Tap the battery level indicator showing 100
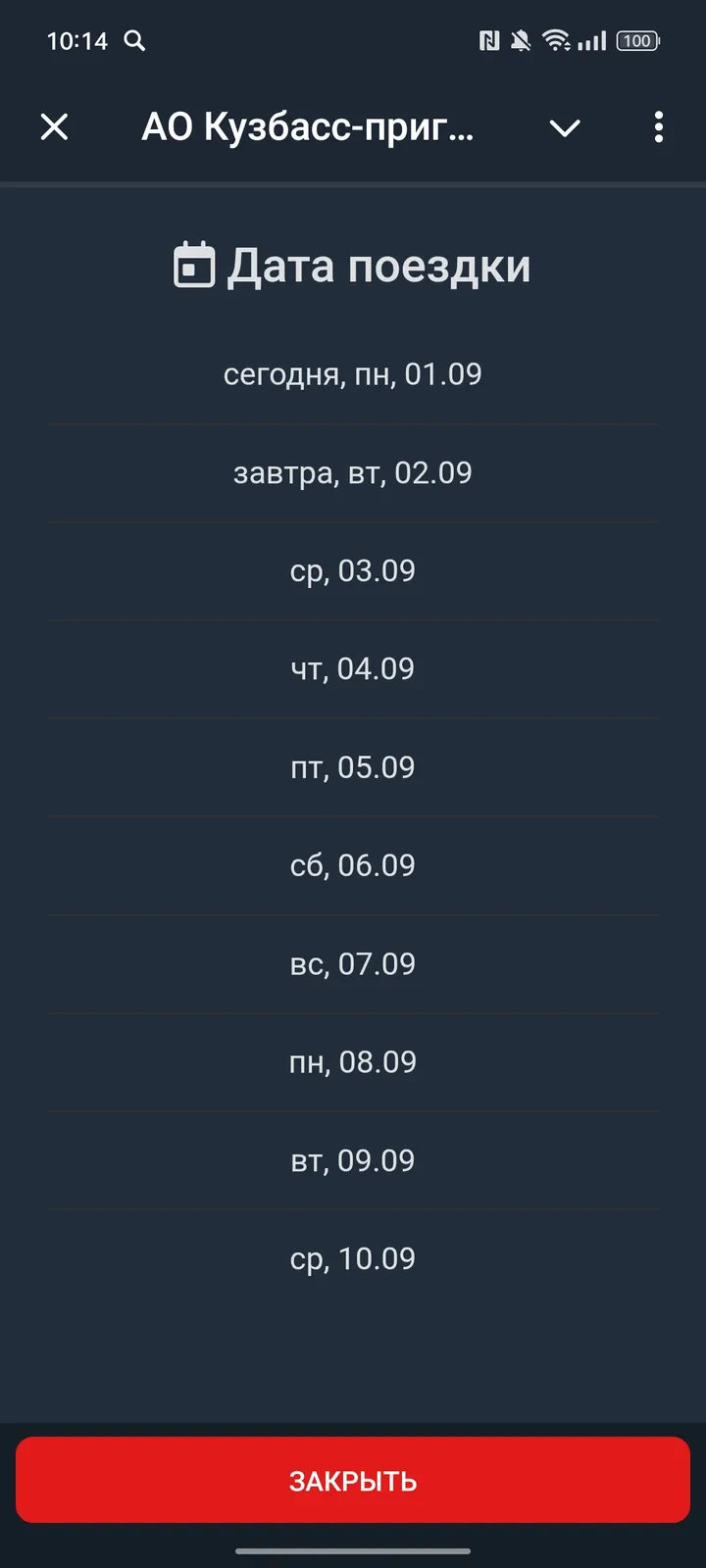The height and width of the screenshot is (1568, 706). point(636,41)
